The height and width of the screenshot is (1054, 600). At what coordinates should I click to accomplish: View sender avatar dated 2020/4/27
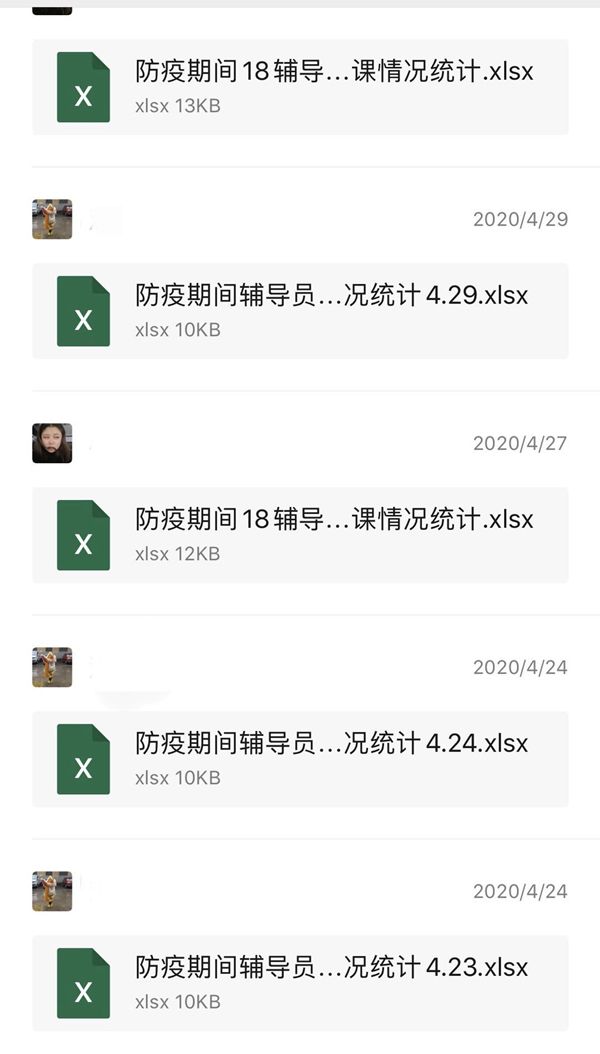click(x=52, y=443)
